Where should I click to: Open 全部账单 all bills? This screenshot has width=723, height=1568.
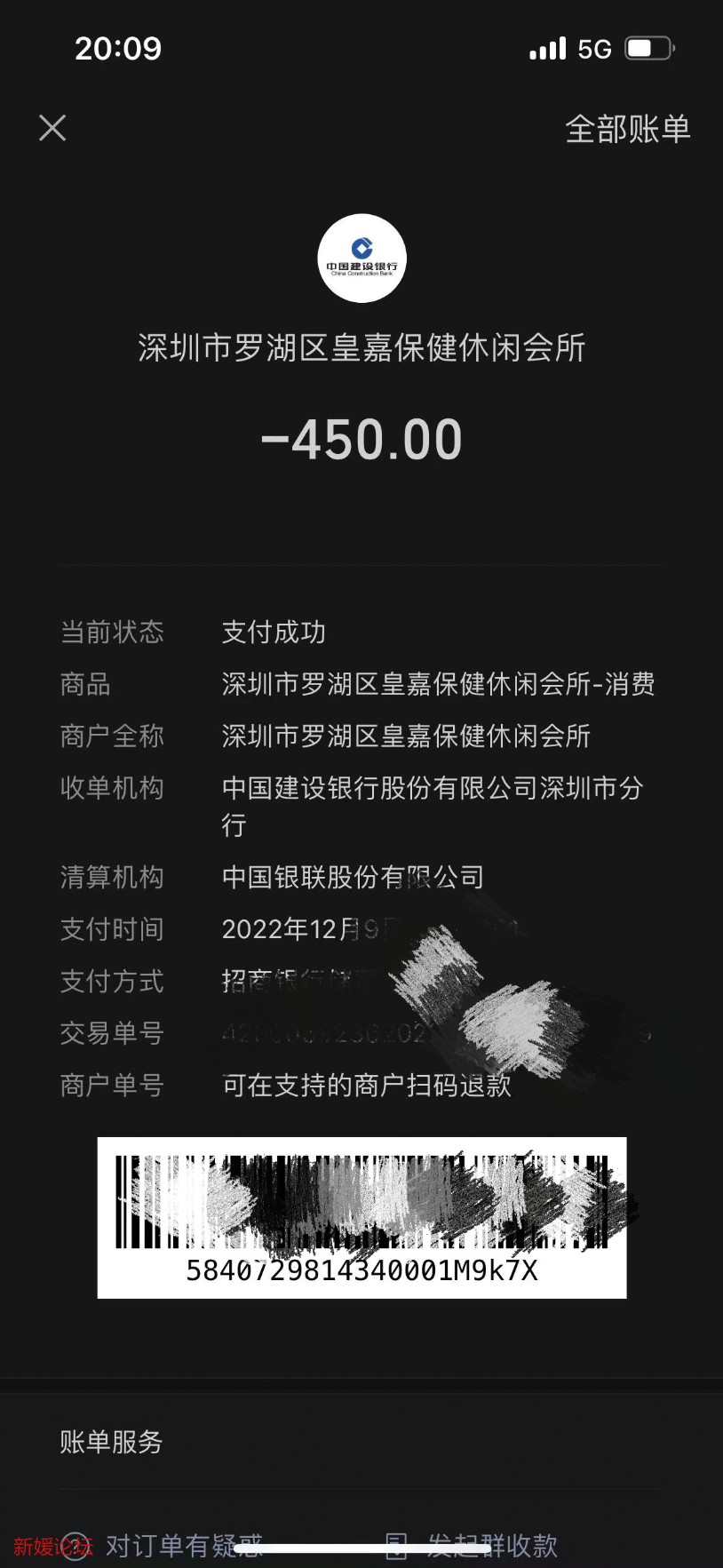pos(627,130)
